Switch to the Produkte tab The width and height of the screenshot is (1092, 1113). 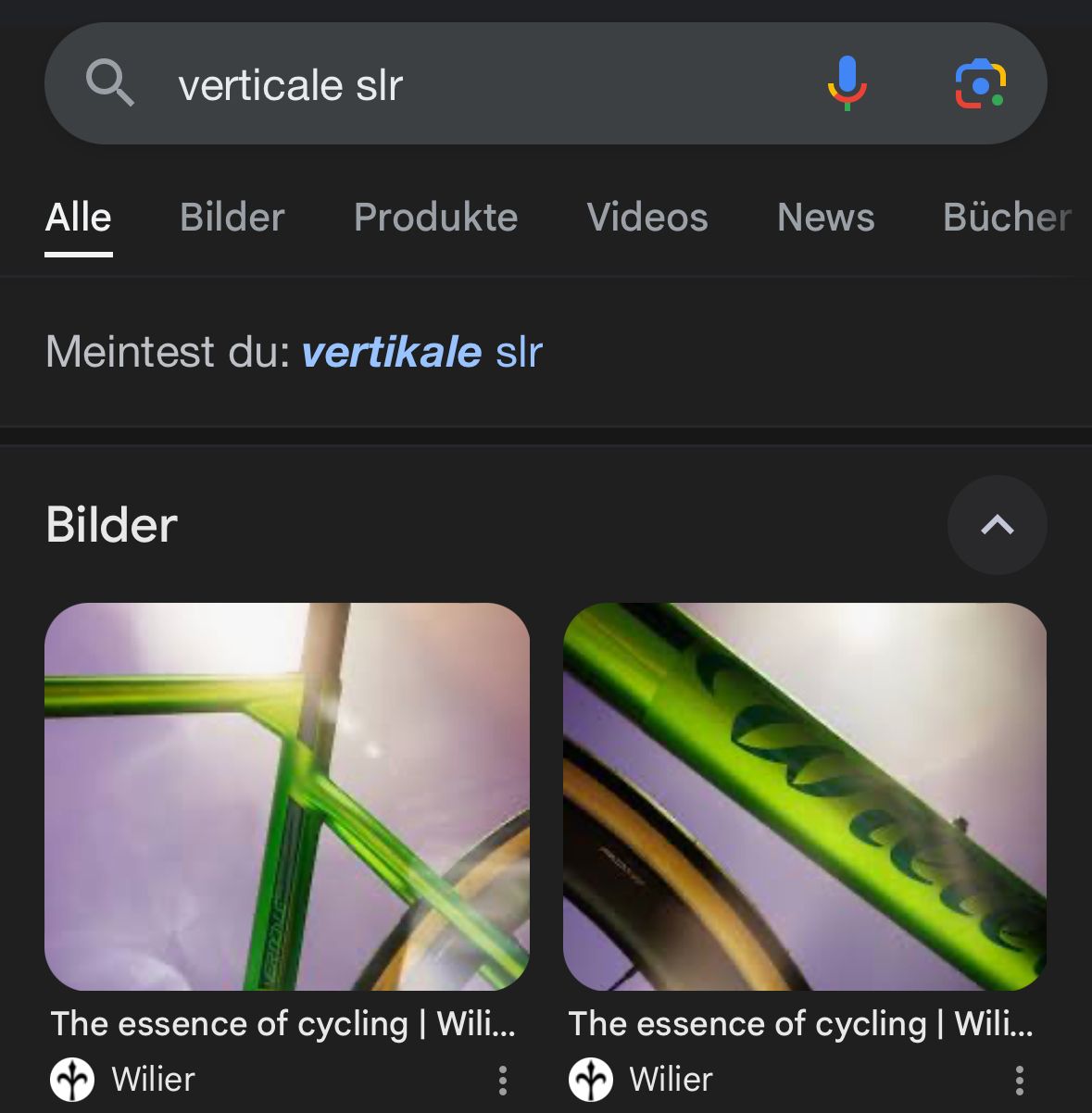tap(435, 218)
